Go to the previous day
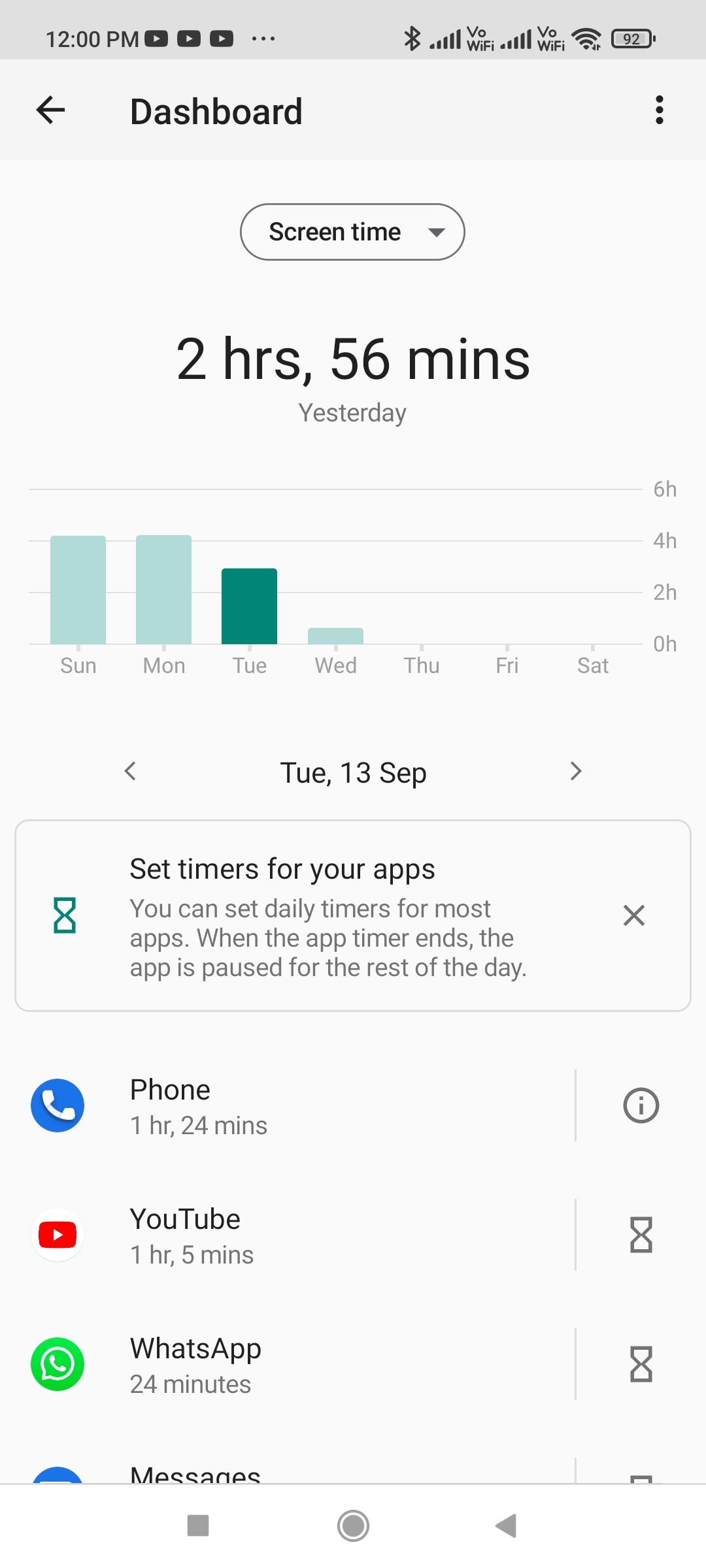Viewport: 706px width, 1568px height. click(130, 771)
